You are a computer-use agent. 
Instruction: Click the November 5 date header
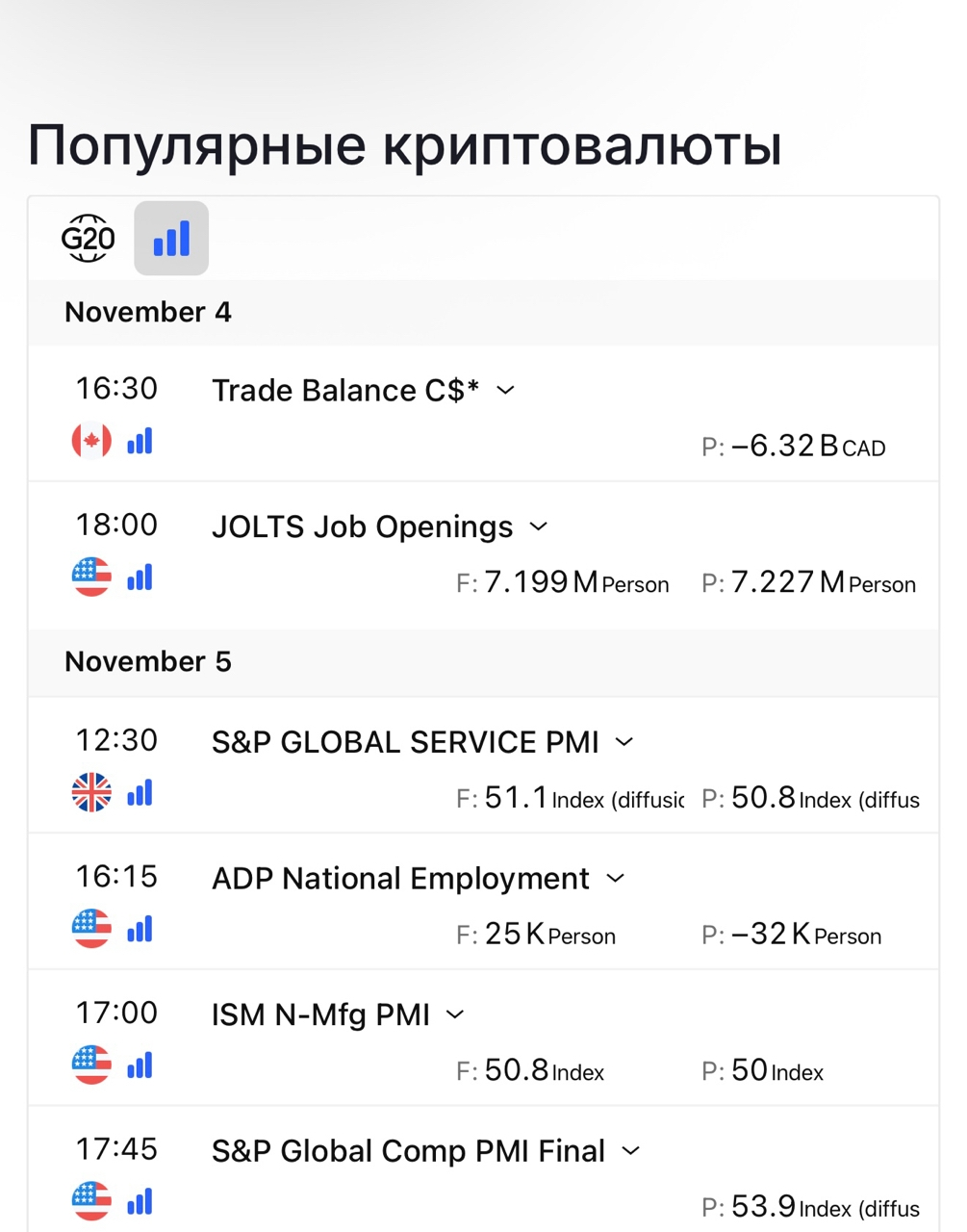[x=146, y=662]
